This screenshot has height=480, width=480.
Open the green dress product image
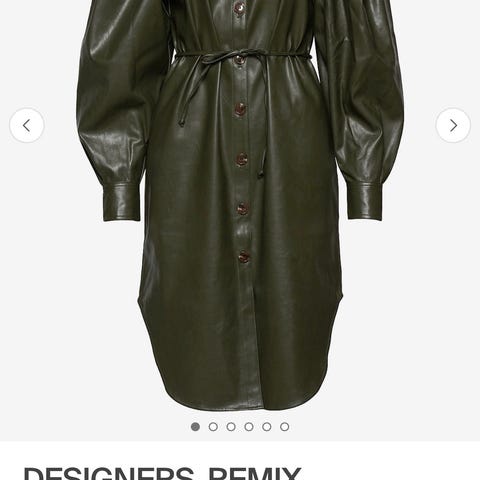240,205
